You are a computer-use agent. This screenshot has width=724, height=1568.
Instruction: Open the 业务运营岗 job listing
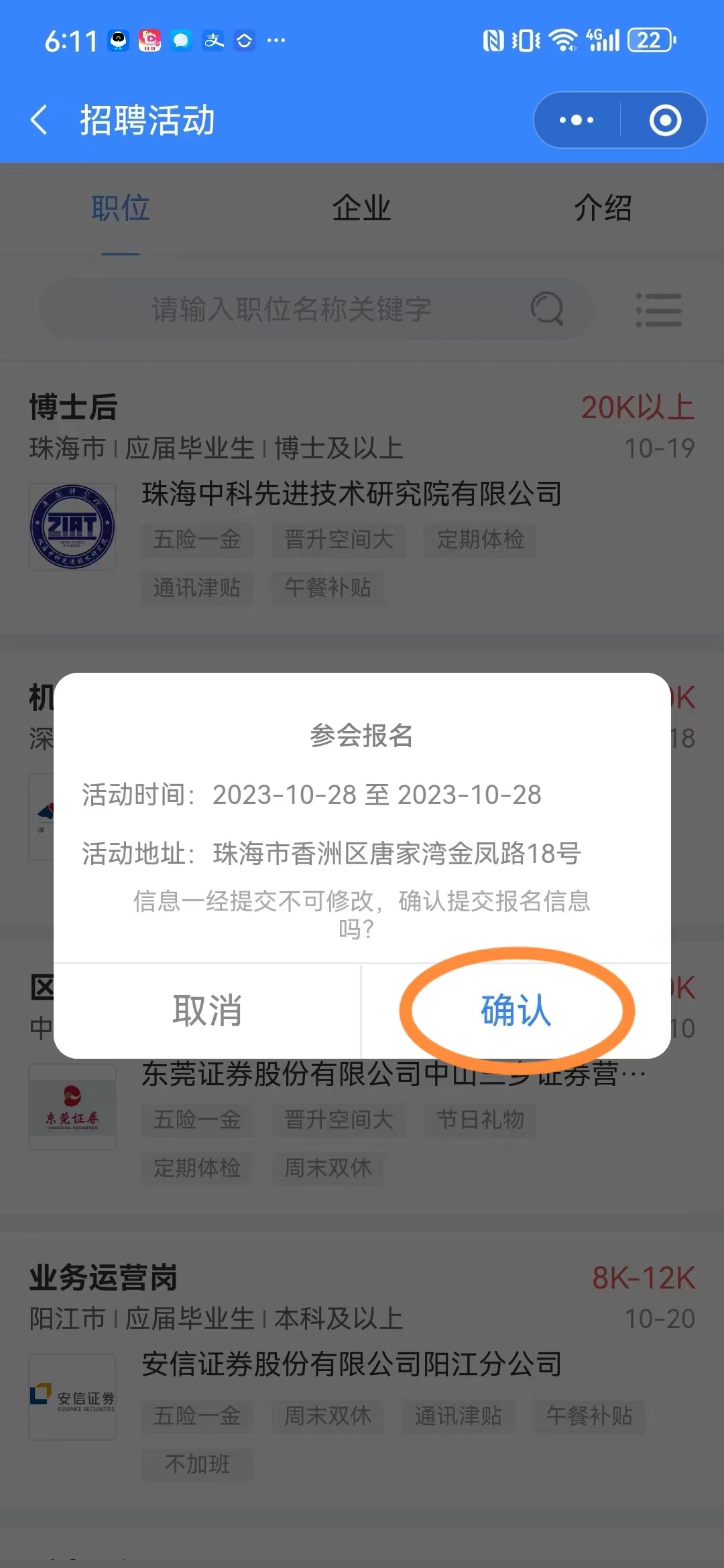click(x=103, y=1278)
